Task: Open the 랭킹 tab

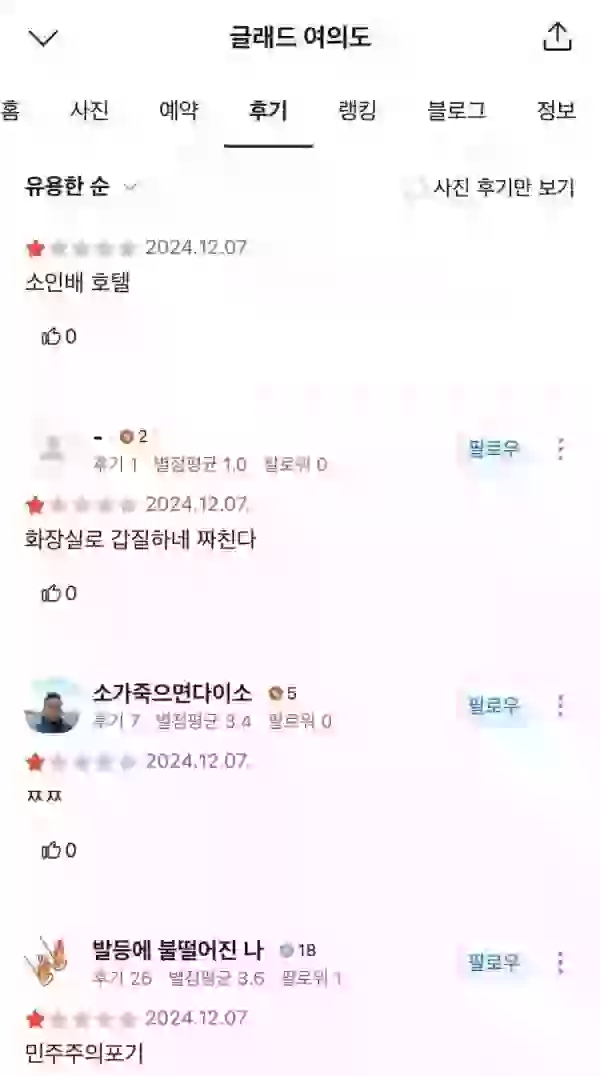Action: (357, 111)
